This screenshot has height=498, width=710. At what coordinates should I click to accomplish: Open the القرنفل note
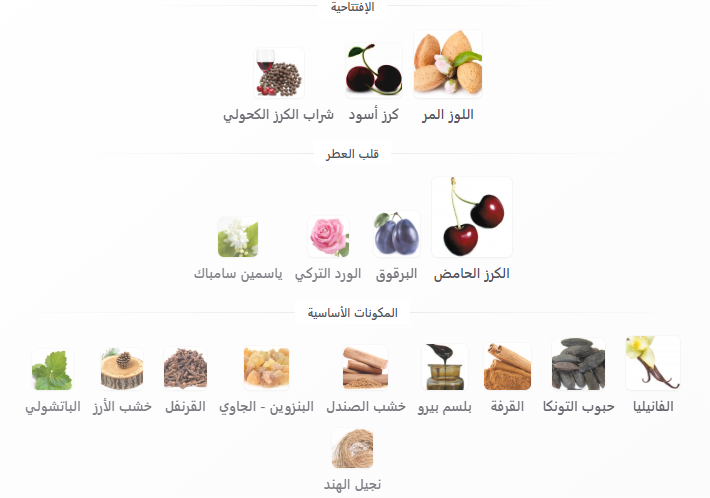click(x=185, y=368)
